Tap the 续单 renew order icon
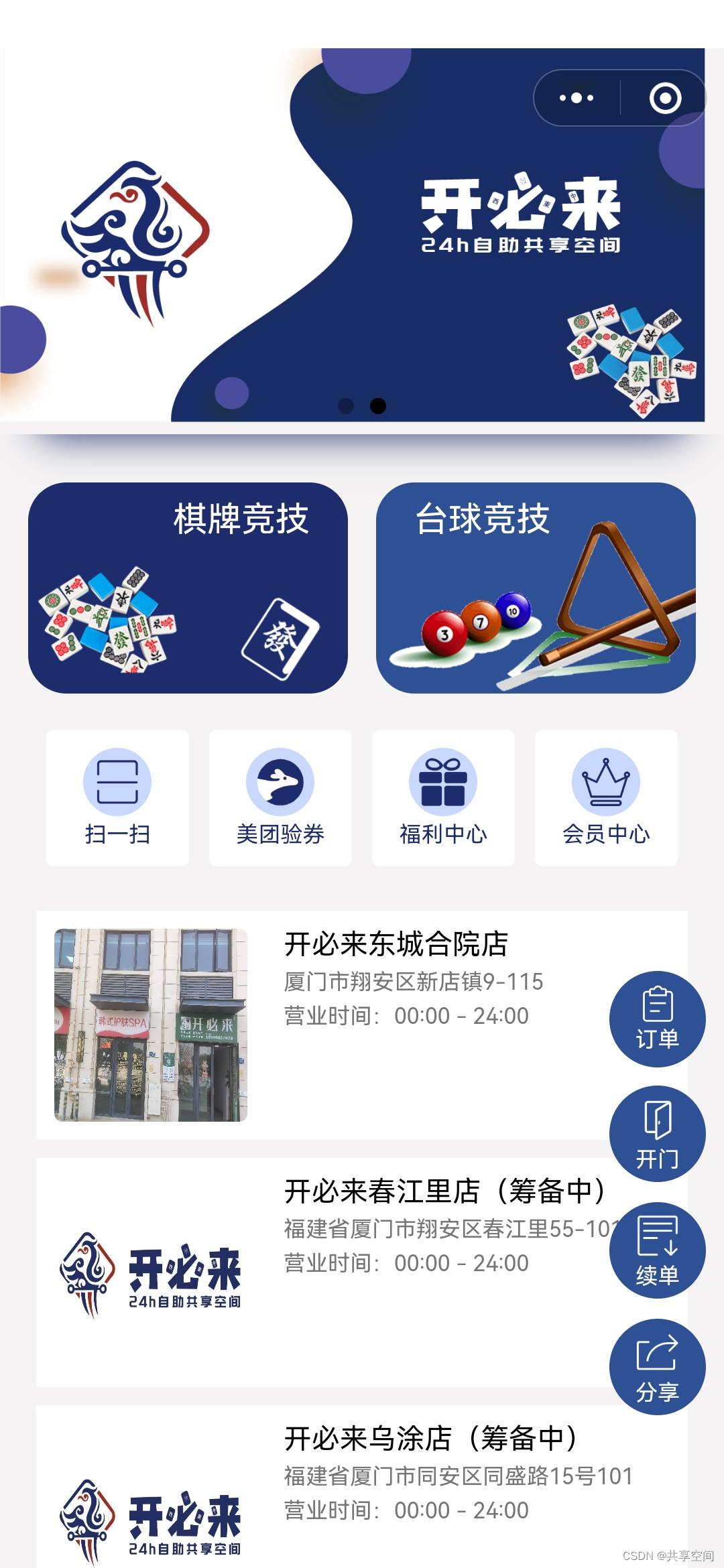The image size is (724, 1568). [658, 1252]
